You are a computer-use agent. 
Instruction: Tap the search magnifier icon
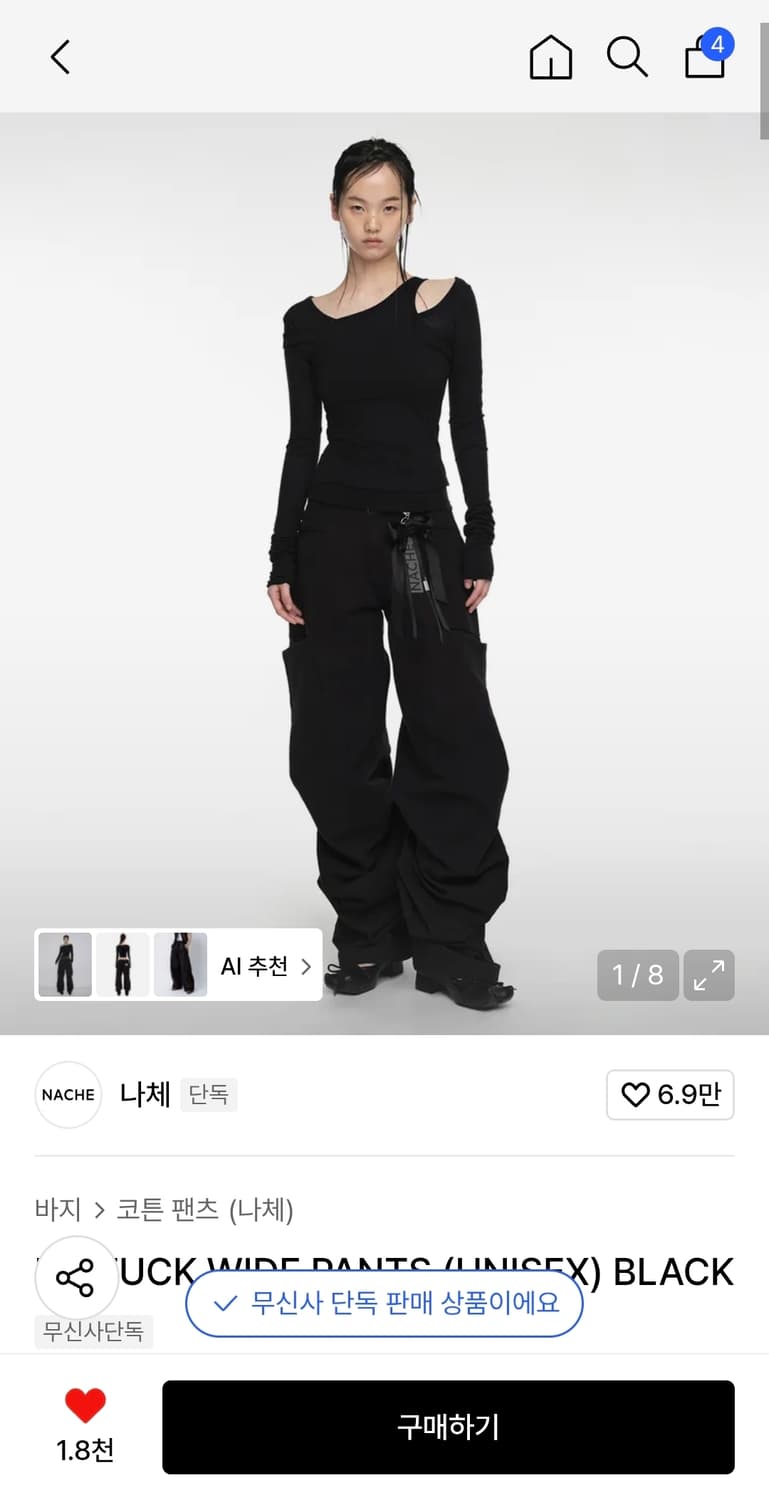[627, 57]
